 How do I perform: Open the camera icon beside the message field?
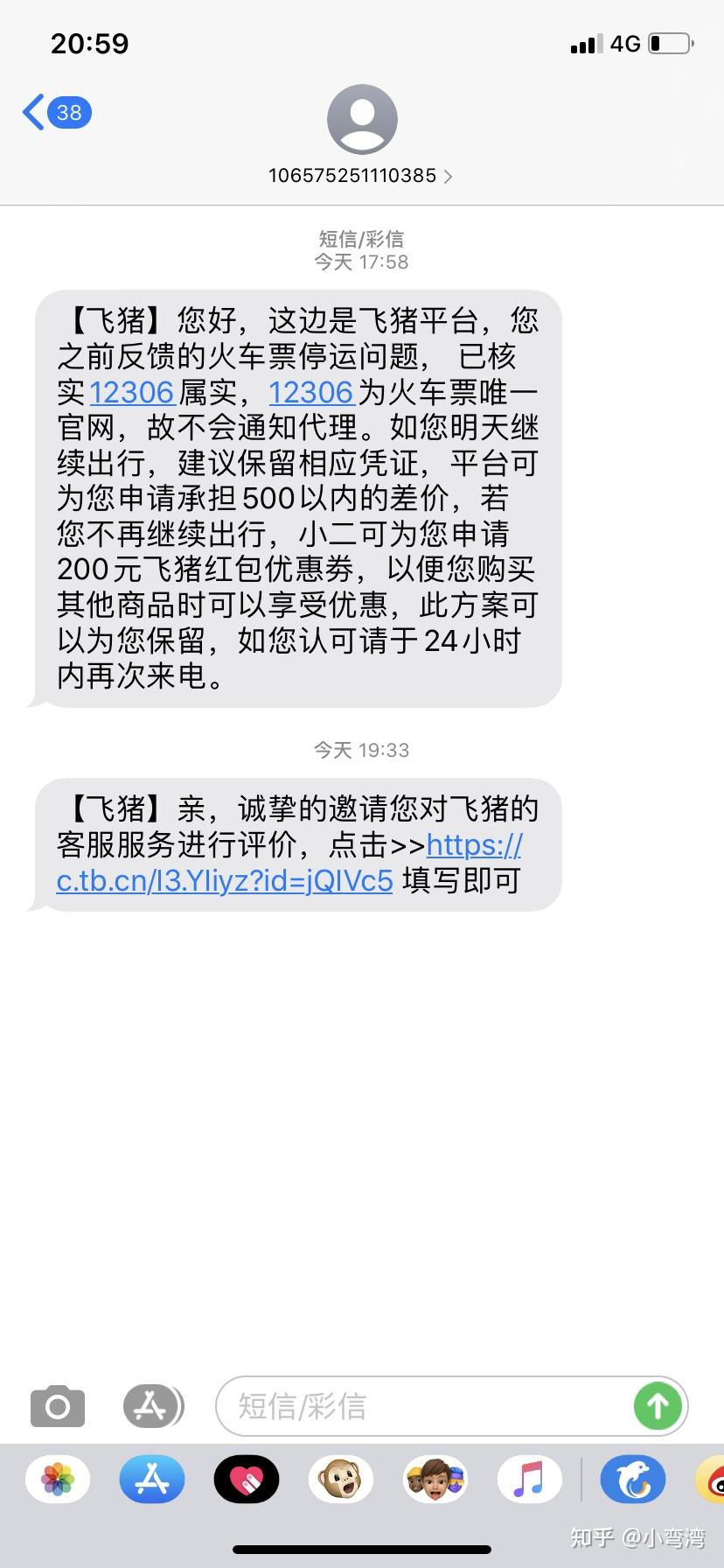(x=57, y=1406)
